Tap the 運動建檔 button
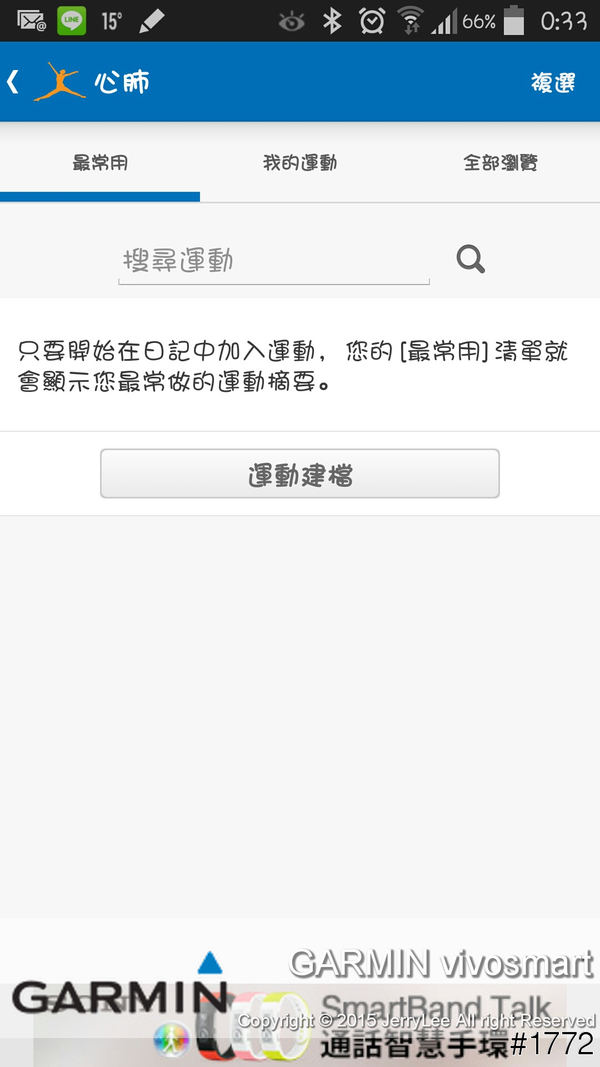 tap(300, 475)
